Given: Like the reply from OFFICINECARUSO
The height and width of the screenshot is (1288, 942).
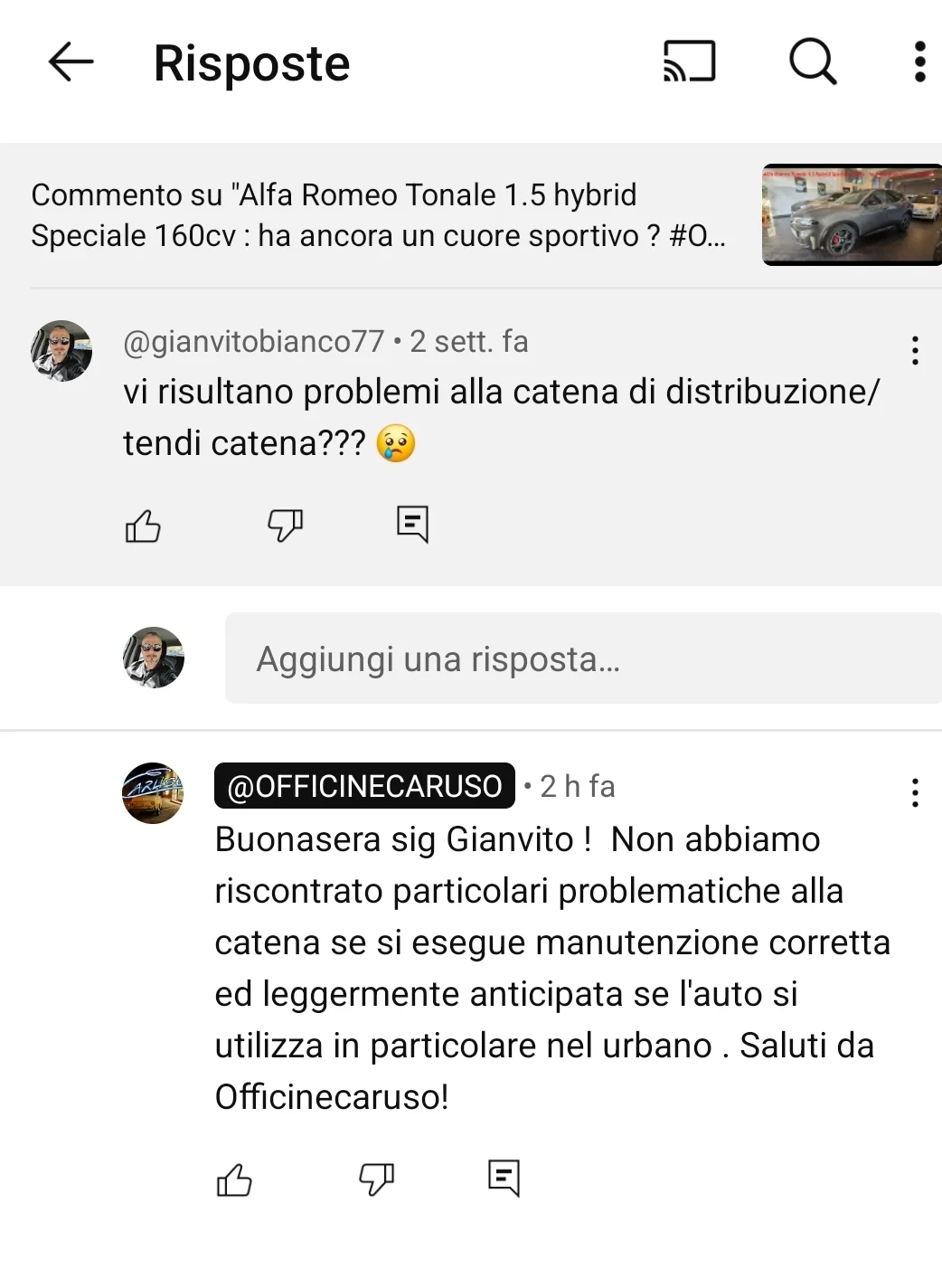Looking at the screenshot, I should click(234, 1179).
